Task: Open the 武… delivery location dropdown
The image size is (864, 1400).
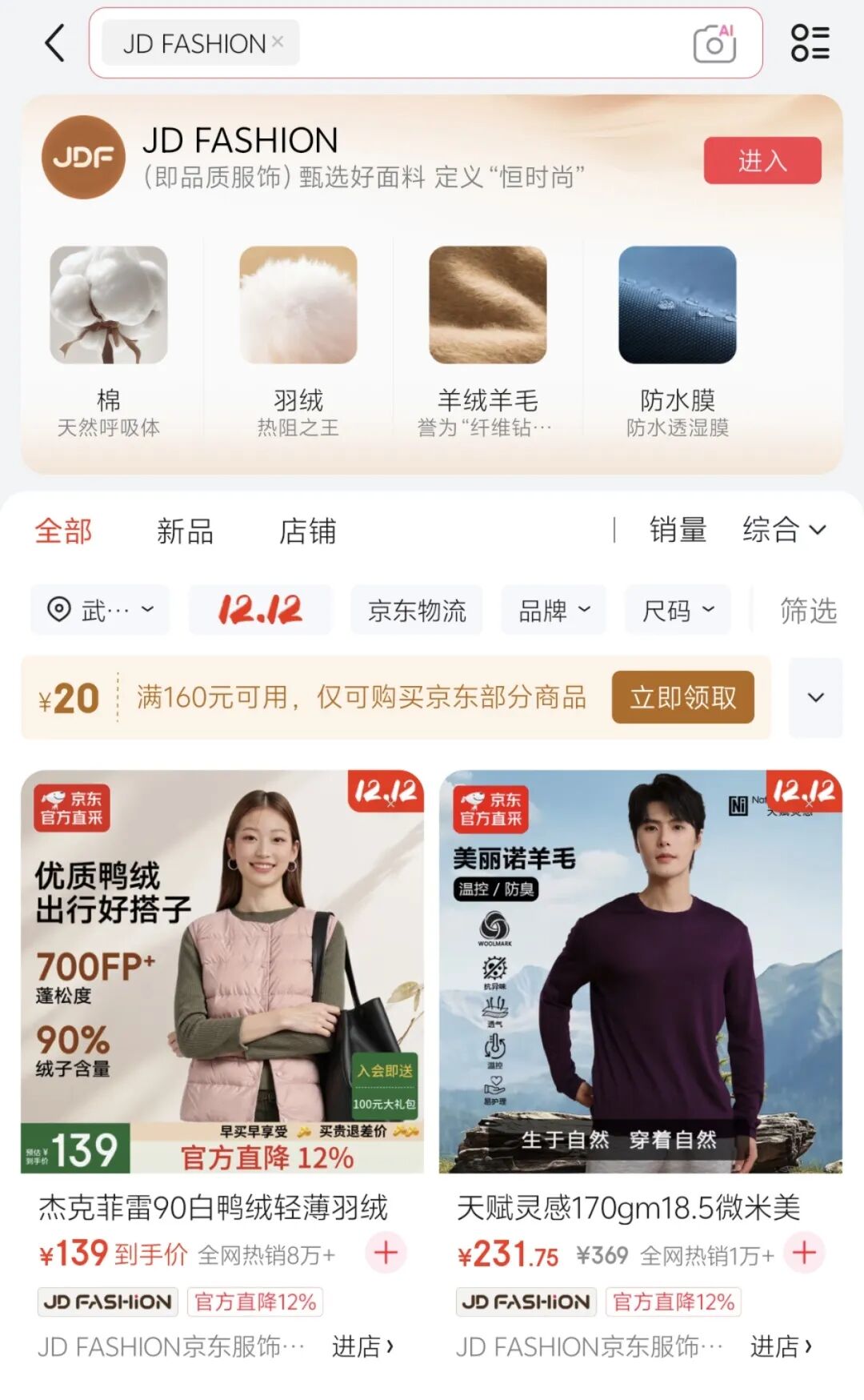Action: tap(100, 611)
